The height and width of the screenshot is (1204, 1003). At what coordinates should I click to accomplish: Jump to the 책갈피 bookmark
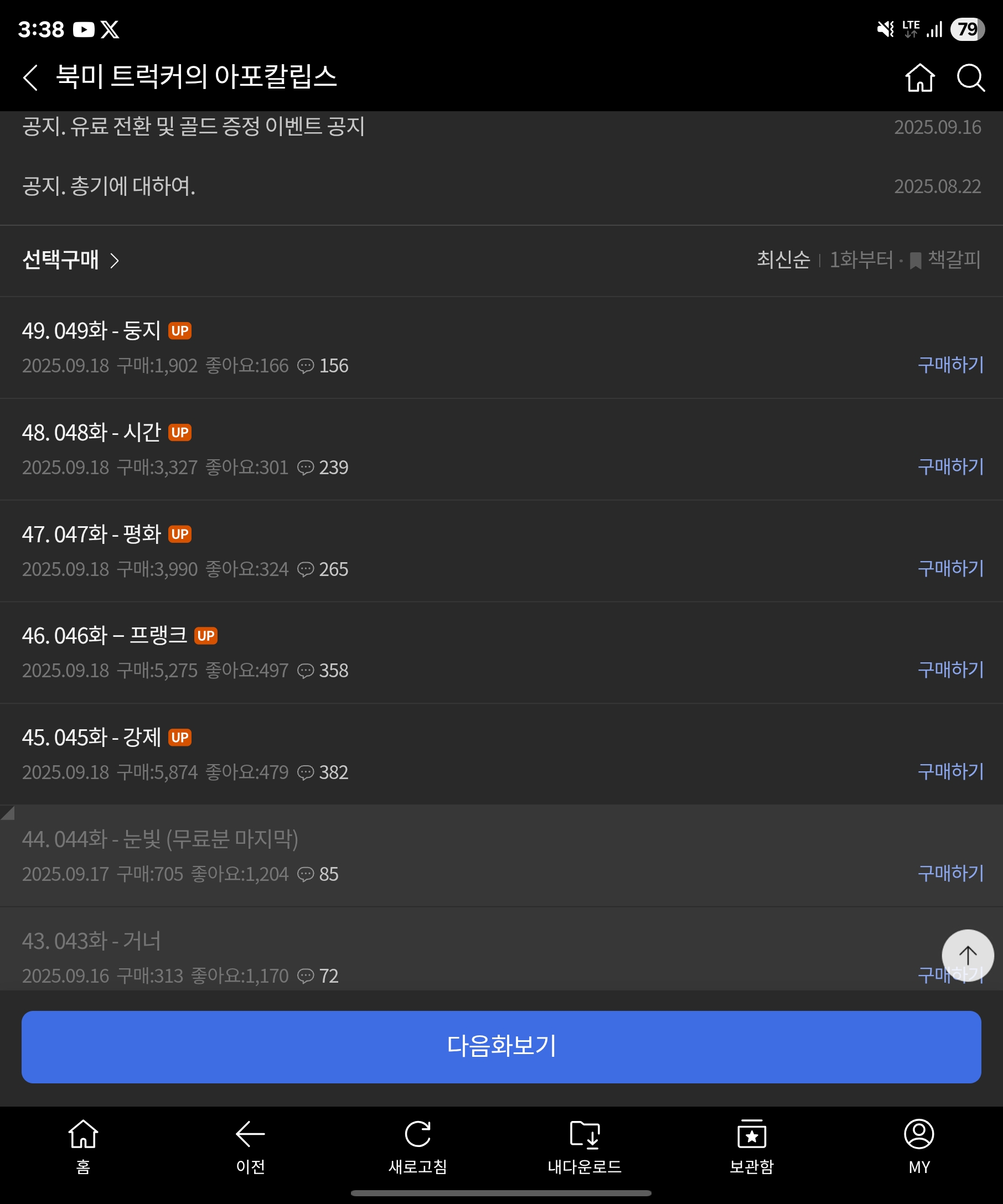pos(945,260)
